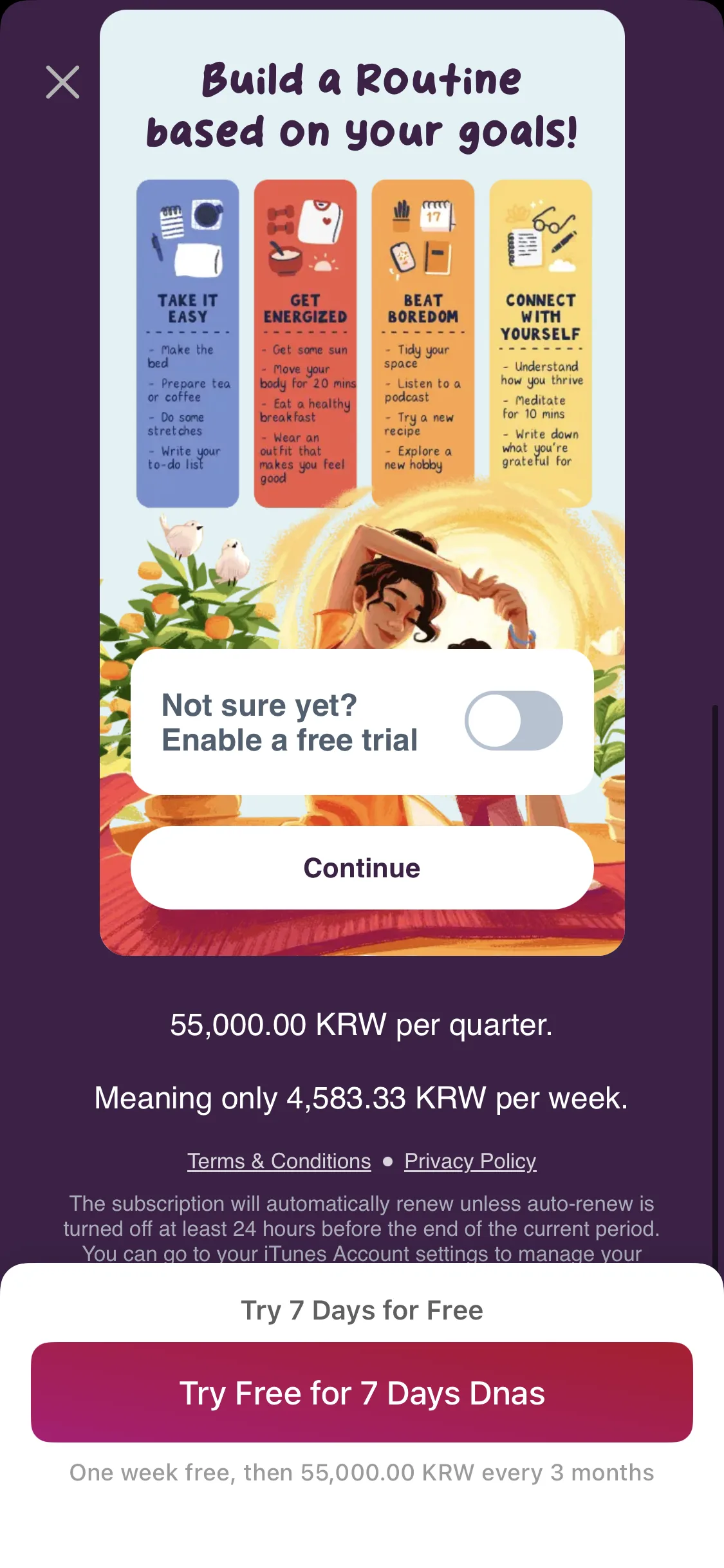724x1568 pixels.
Task: Open the Terms & Conditions link
Action: pyautogui.click(x=279, y=1161)
